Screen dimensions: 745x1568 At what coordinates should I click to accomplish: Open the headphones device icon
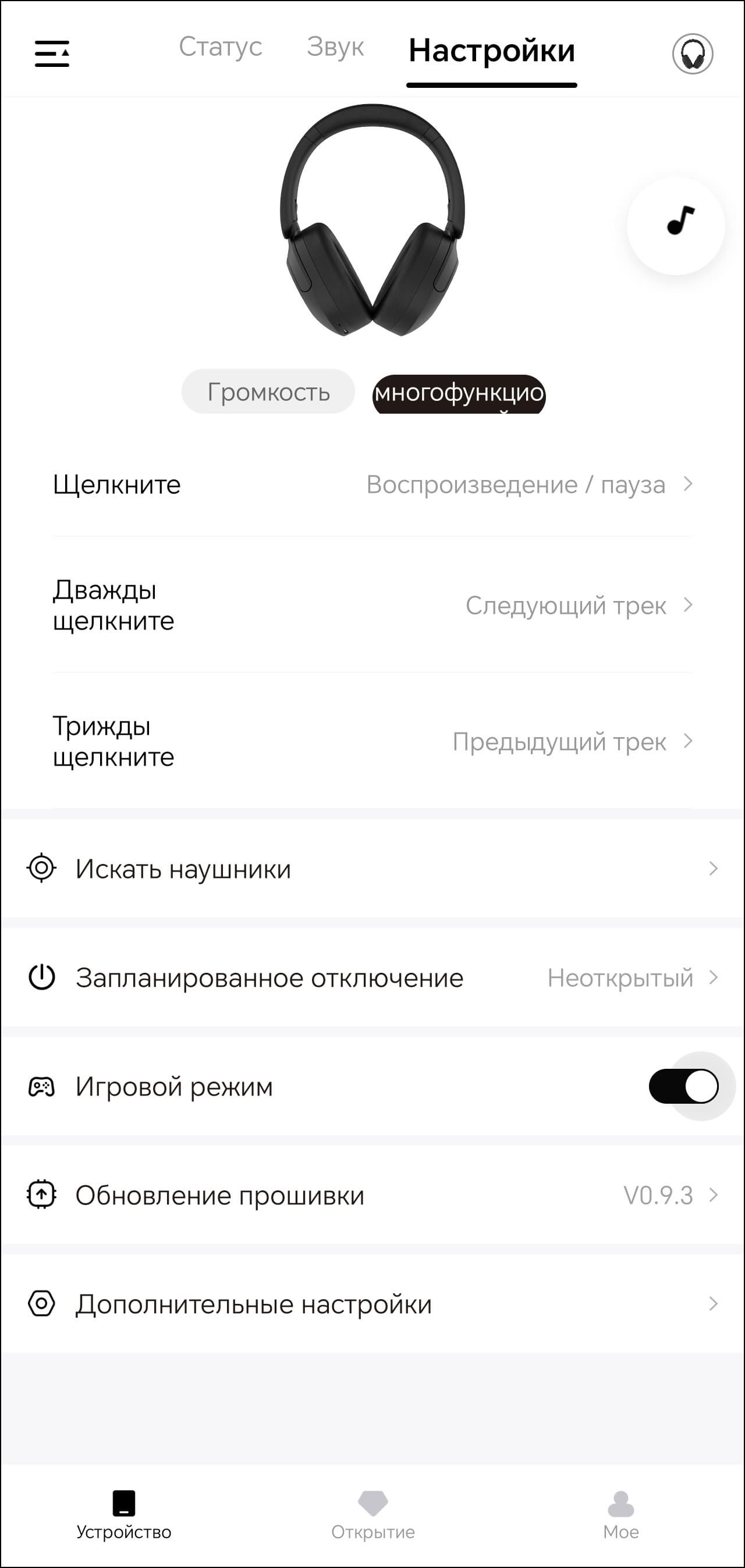(693, 54)
